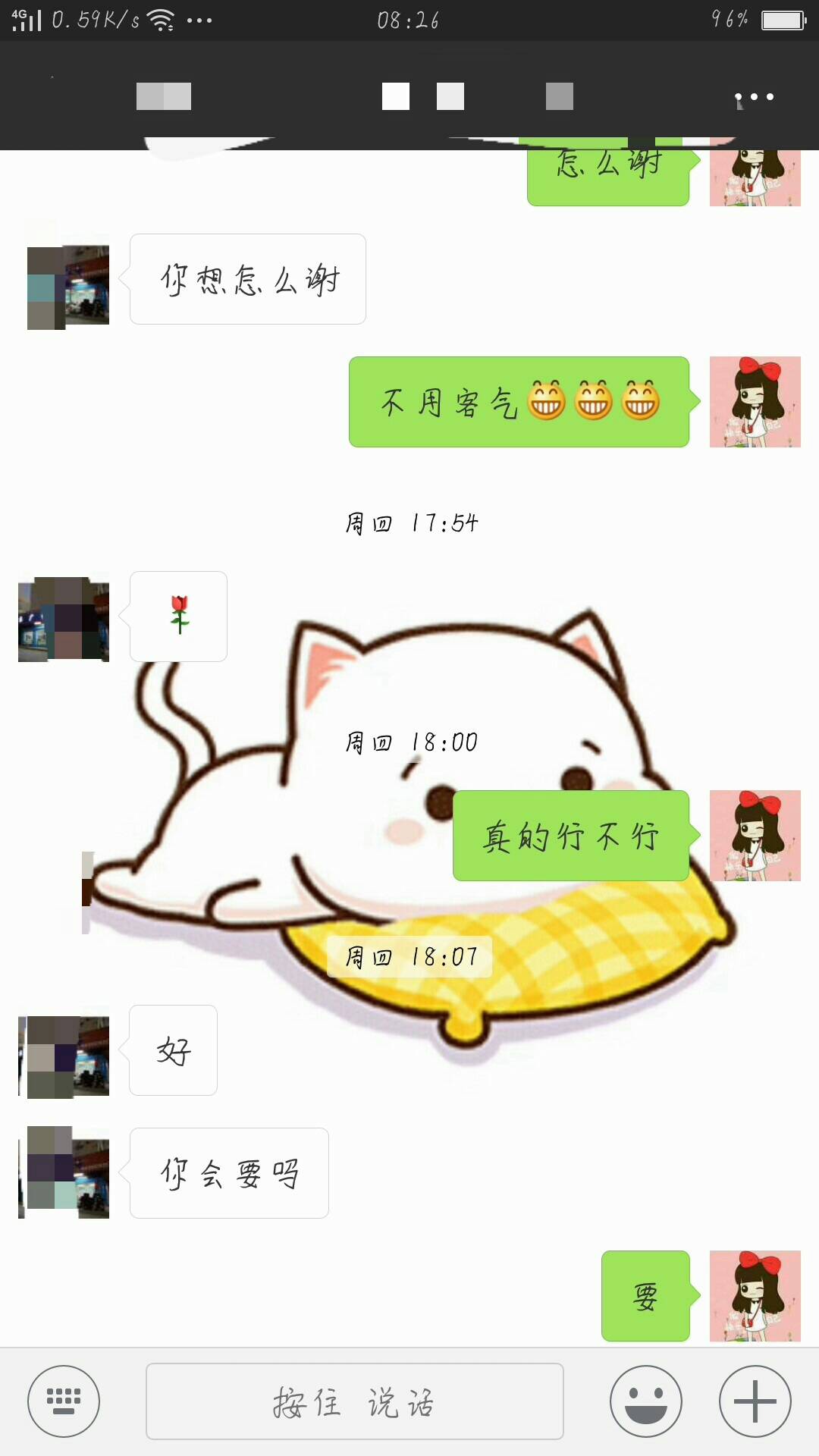819x1456 pixels.
Task: Click the rose emoji message bubble
Action: point(179,617)
